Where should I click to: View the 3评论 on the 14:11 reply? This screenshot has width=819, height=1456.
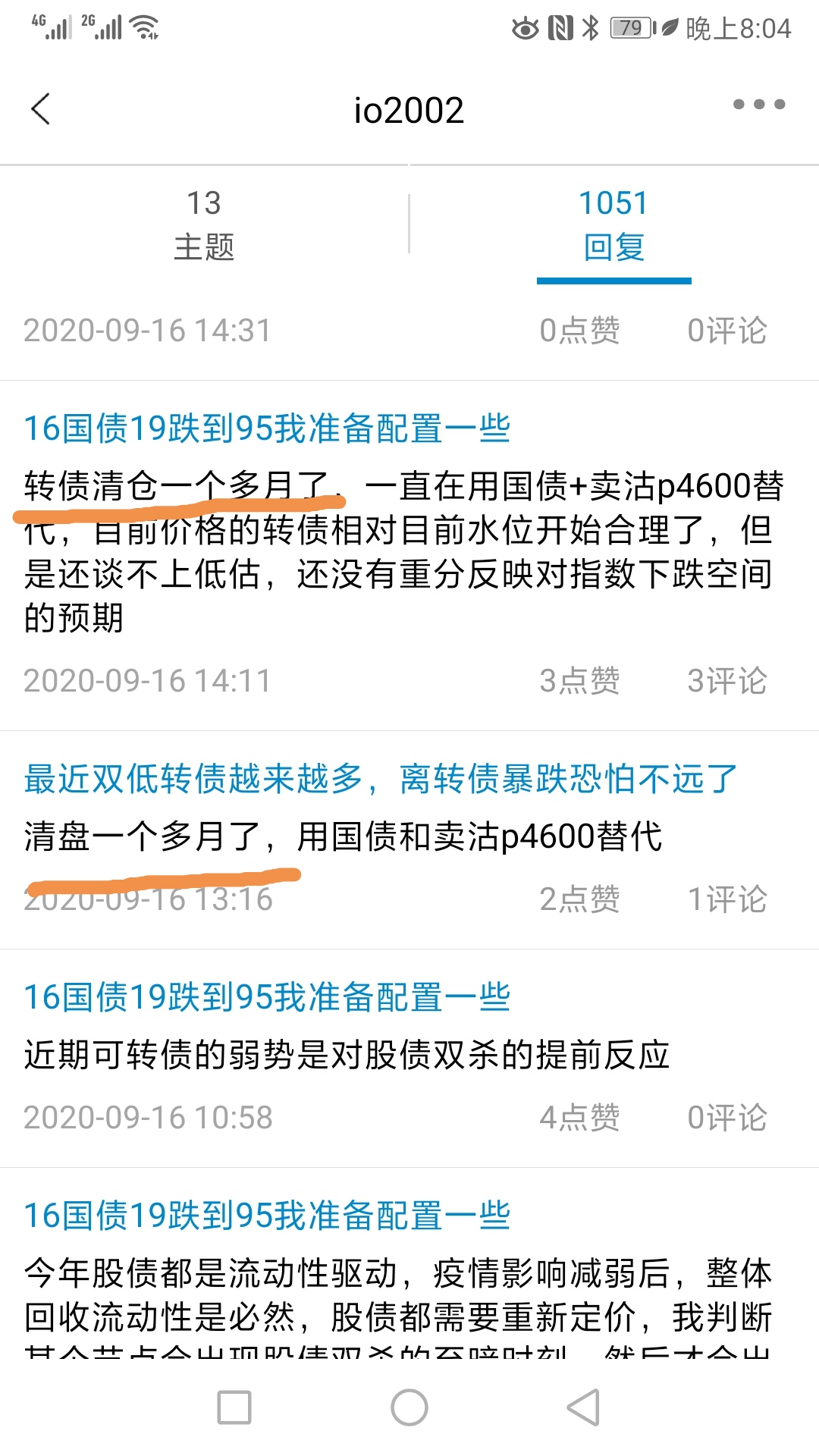[x=726, y=680]
